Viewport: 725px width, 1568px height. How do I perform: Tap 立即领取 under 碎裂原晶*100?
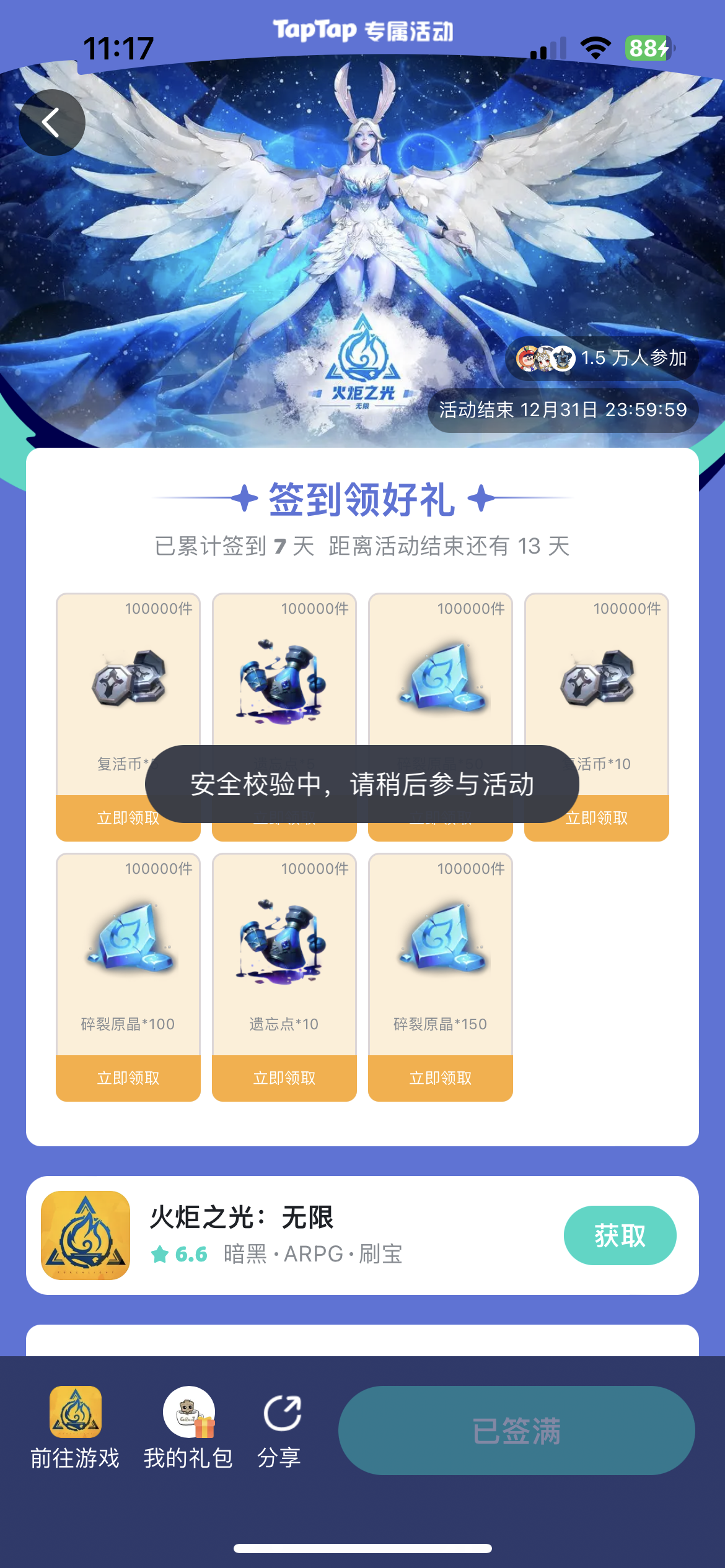pyautogui.click(x=128, y=1078)
